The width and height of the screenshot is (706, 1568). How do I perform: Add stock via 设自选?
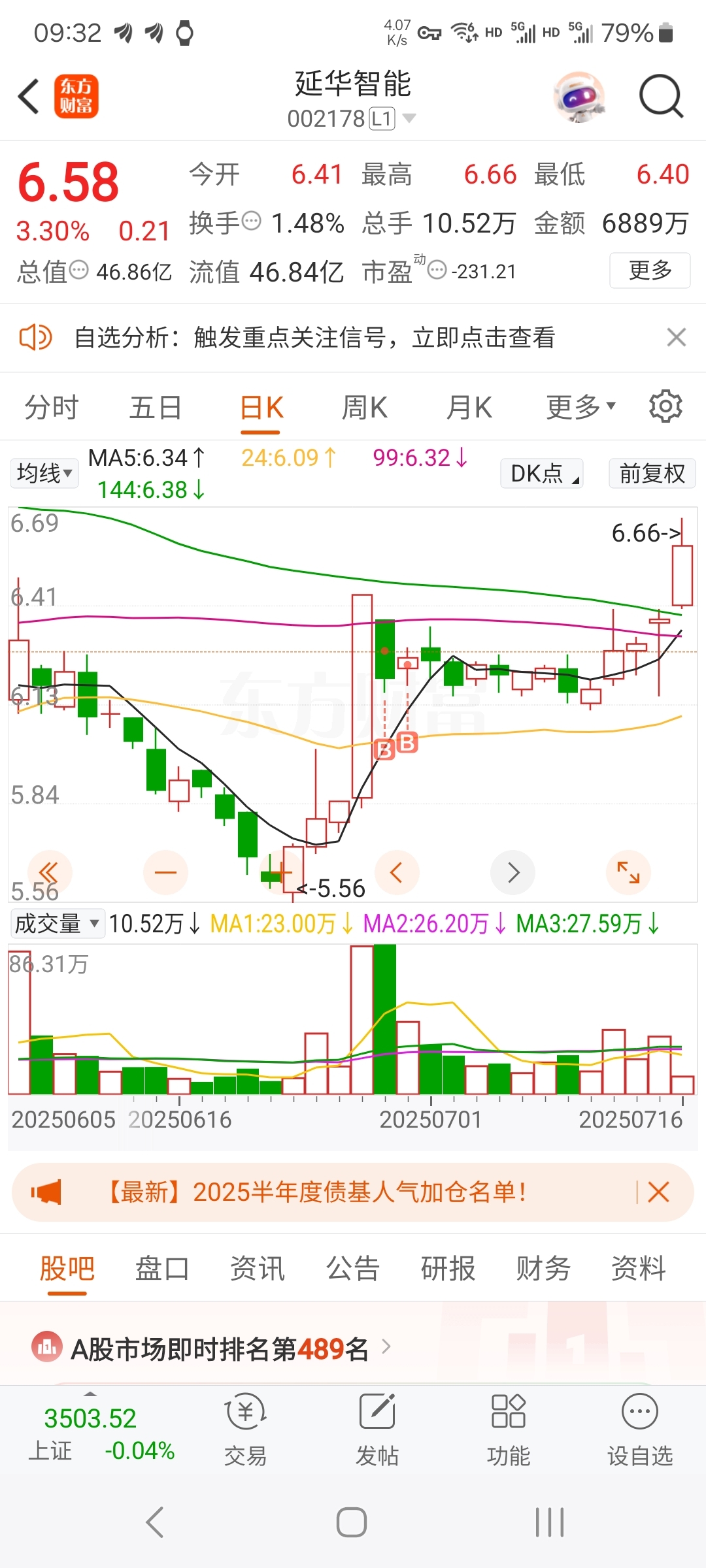click(x=640, y=1429)
